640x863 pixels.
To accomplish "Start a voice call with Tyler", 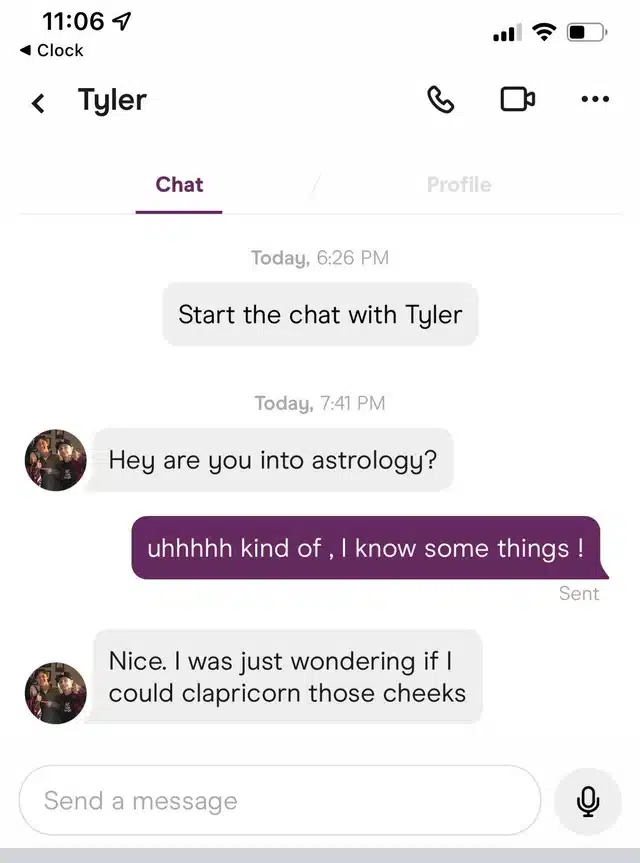I will coord(441,99).
